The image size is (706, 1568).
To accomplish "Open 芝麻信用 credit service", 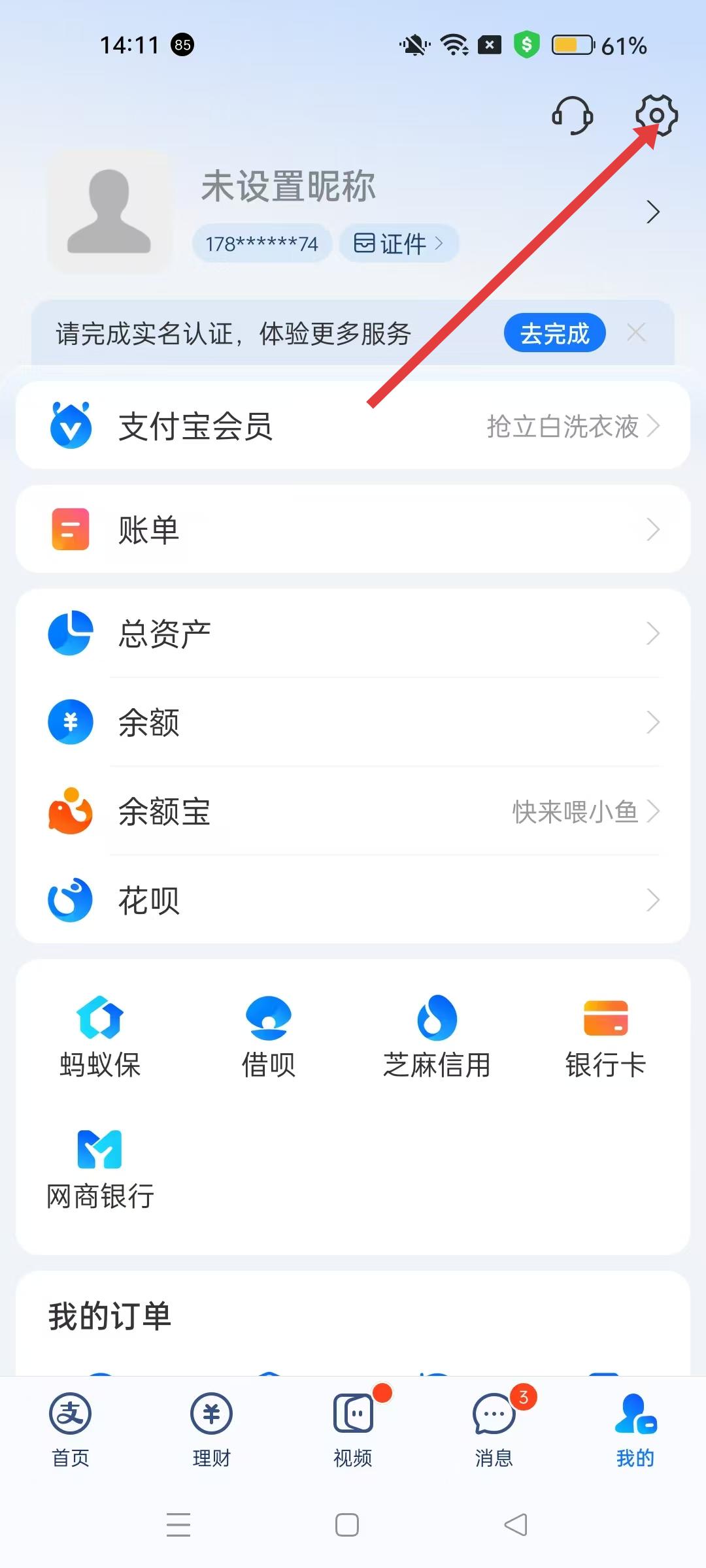I will (437, 1036).
